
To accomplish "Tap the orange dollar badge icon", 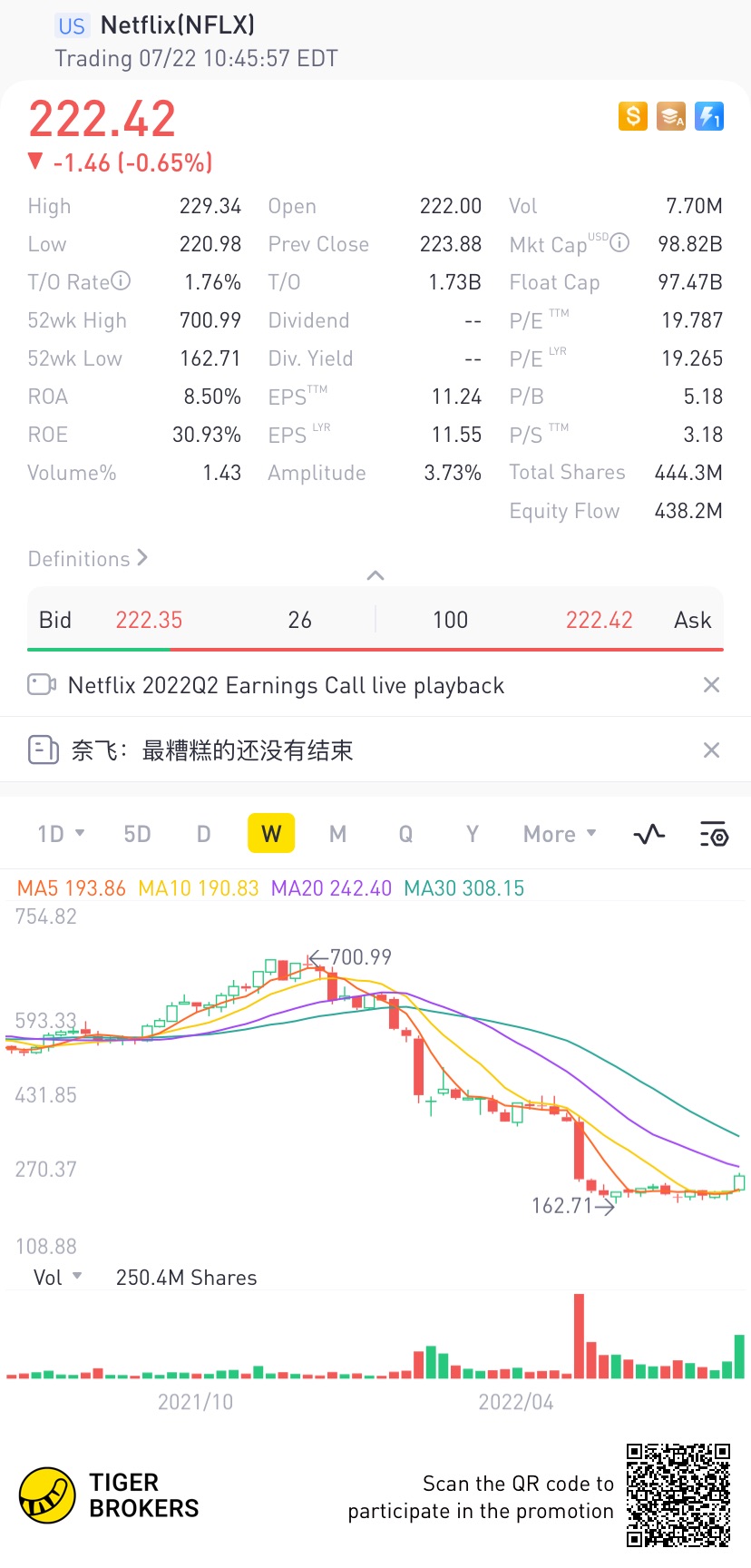I will click(x=633, y=116).
